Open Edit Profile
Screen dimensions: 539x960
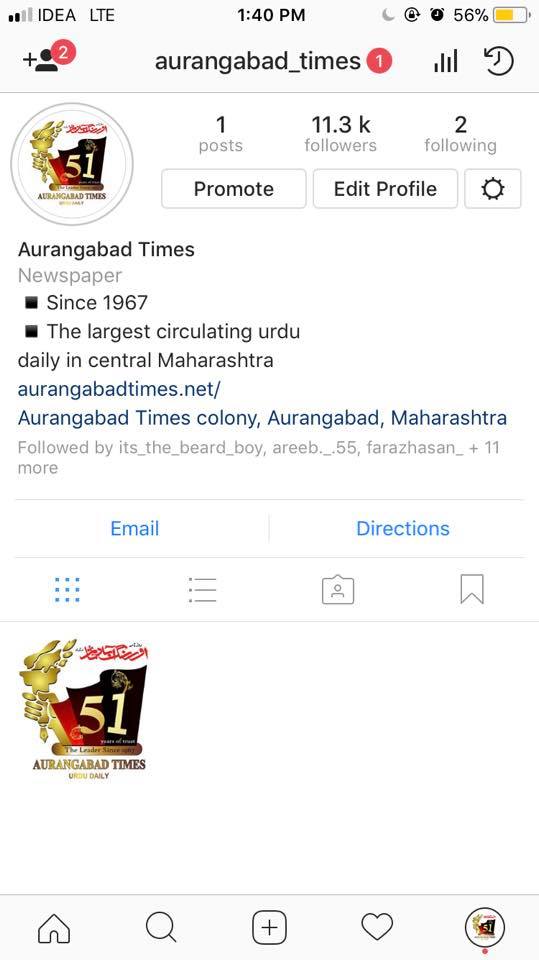click(385, 189)
